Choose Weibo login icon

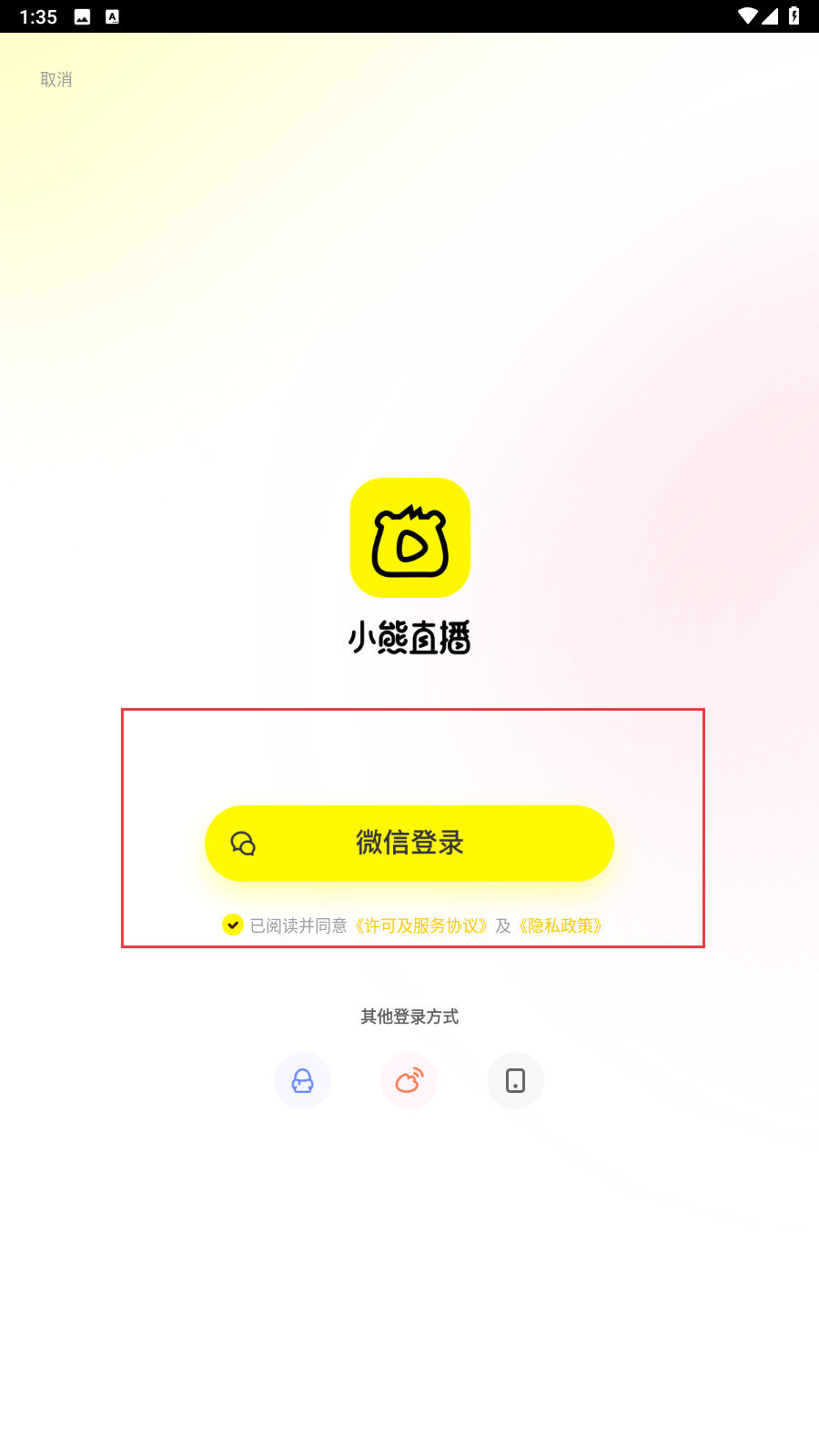(409, 1081)
